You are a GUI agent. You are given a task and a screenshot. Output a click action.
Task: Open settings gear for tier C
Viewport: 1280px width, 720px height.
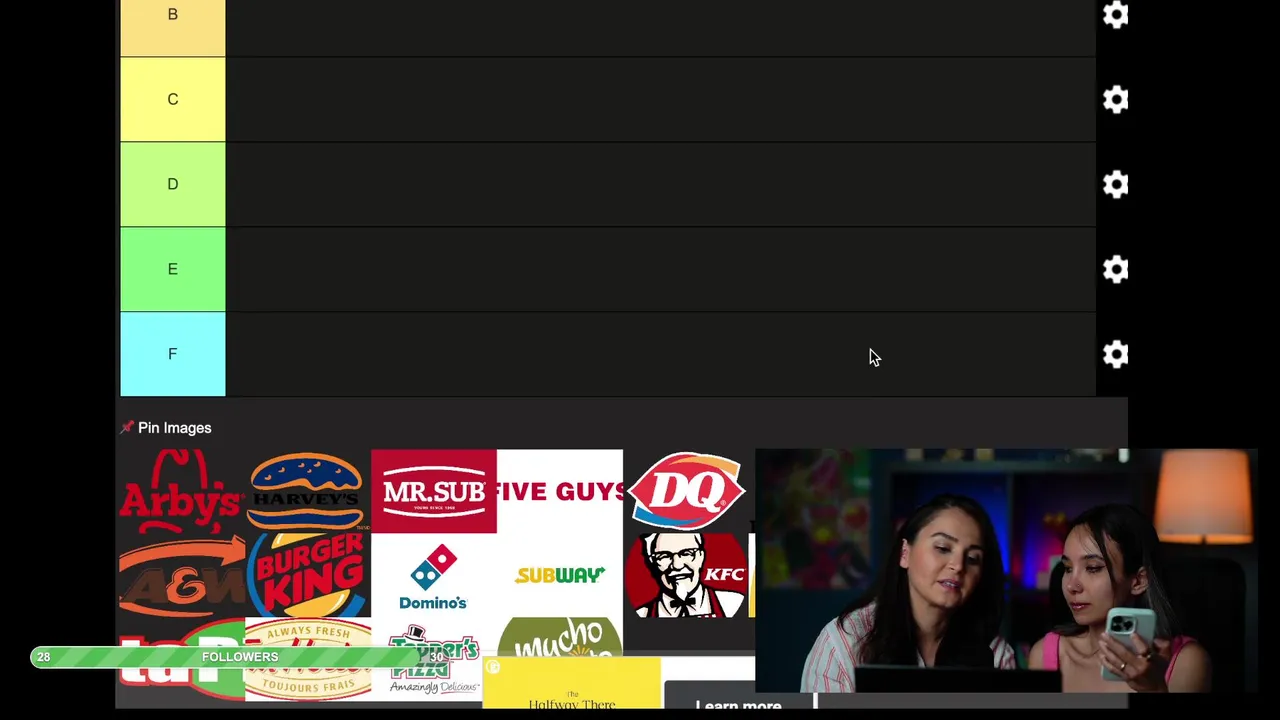[x=1115, y=99]
